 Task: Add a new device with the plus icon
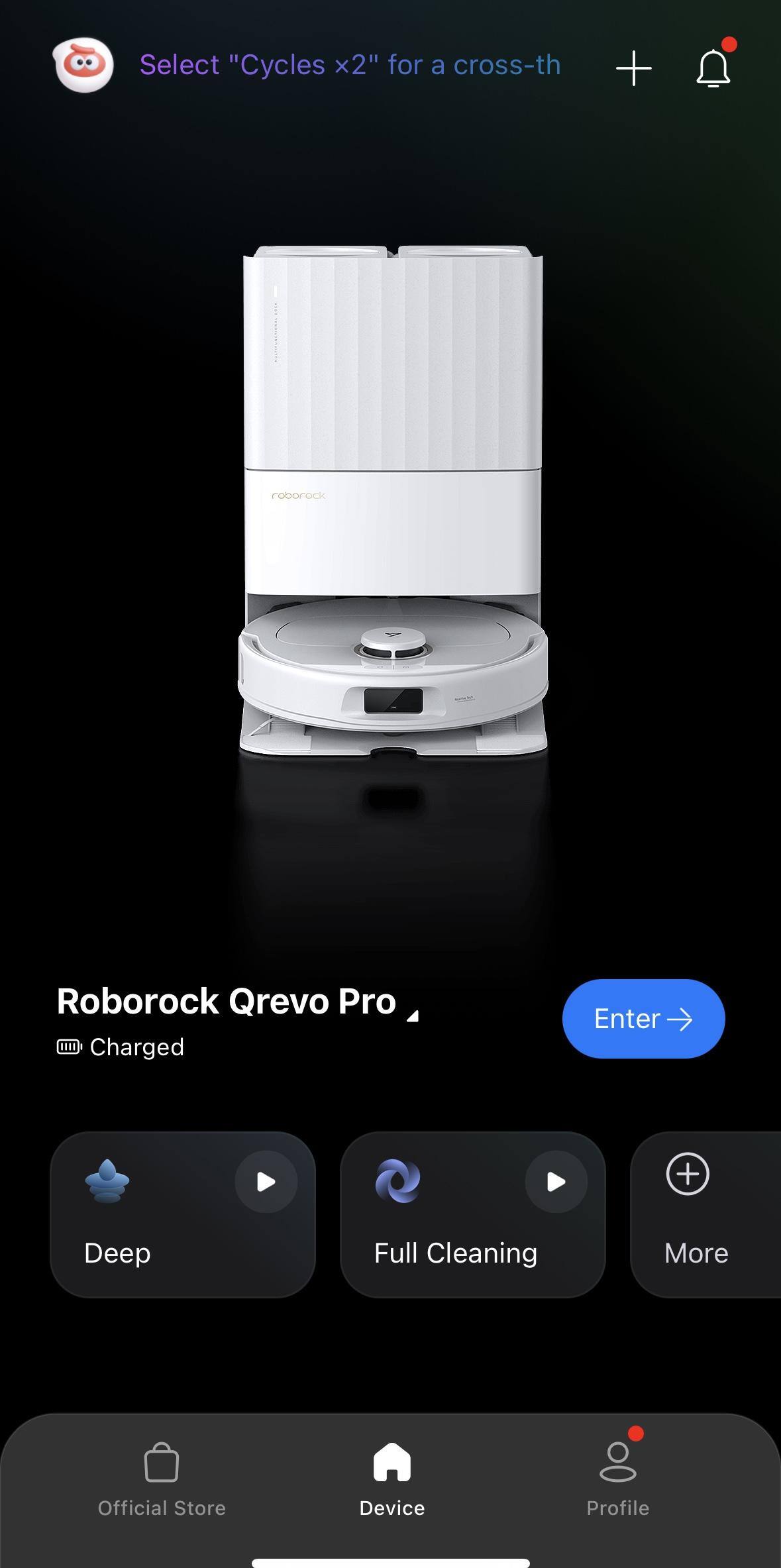click(x=633, y=68)
